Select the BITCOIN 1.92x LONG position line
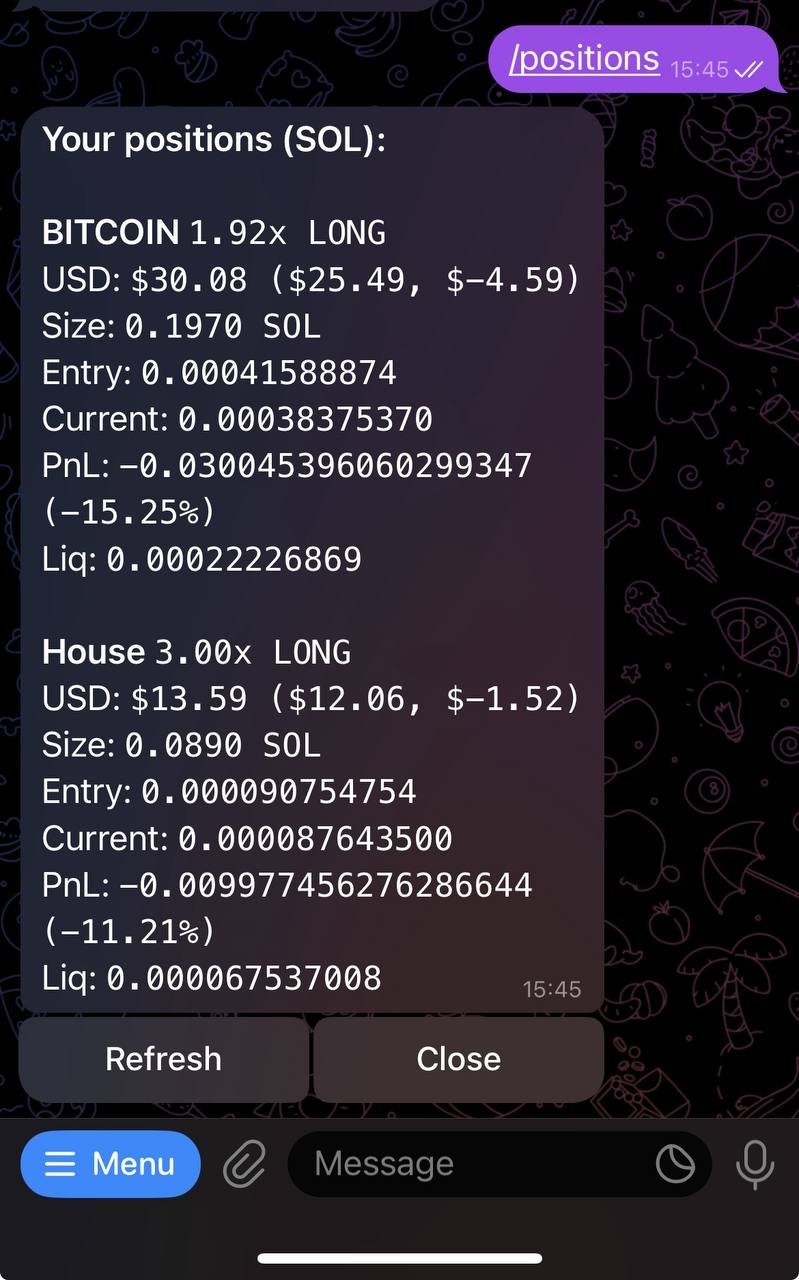Image resolution: width=799 pixels, height=1280 pixels. click(x=213, y=232)
